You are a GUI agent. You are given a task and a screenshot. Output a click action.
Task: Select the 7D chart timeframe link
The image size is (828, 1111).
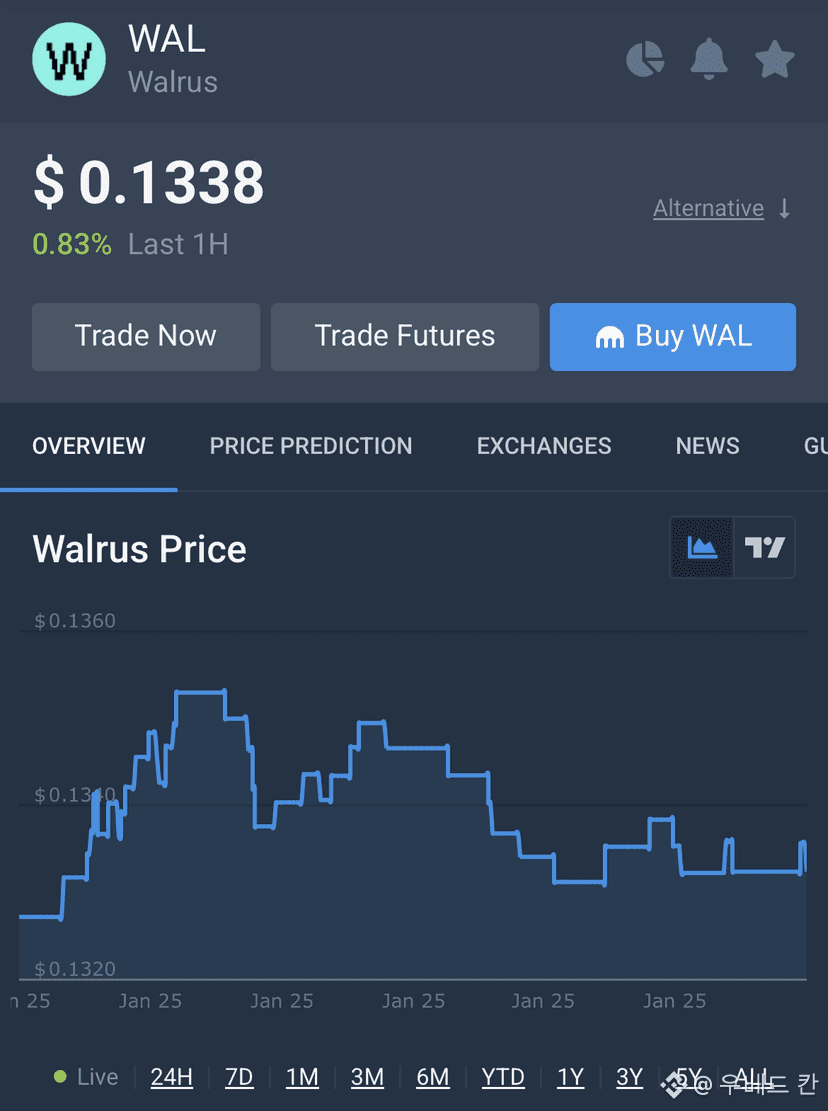239,1077
